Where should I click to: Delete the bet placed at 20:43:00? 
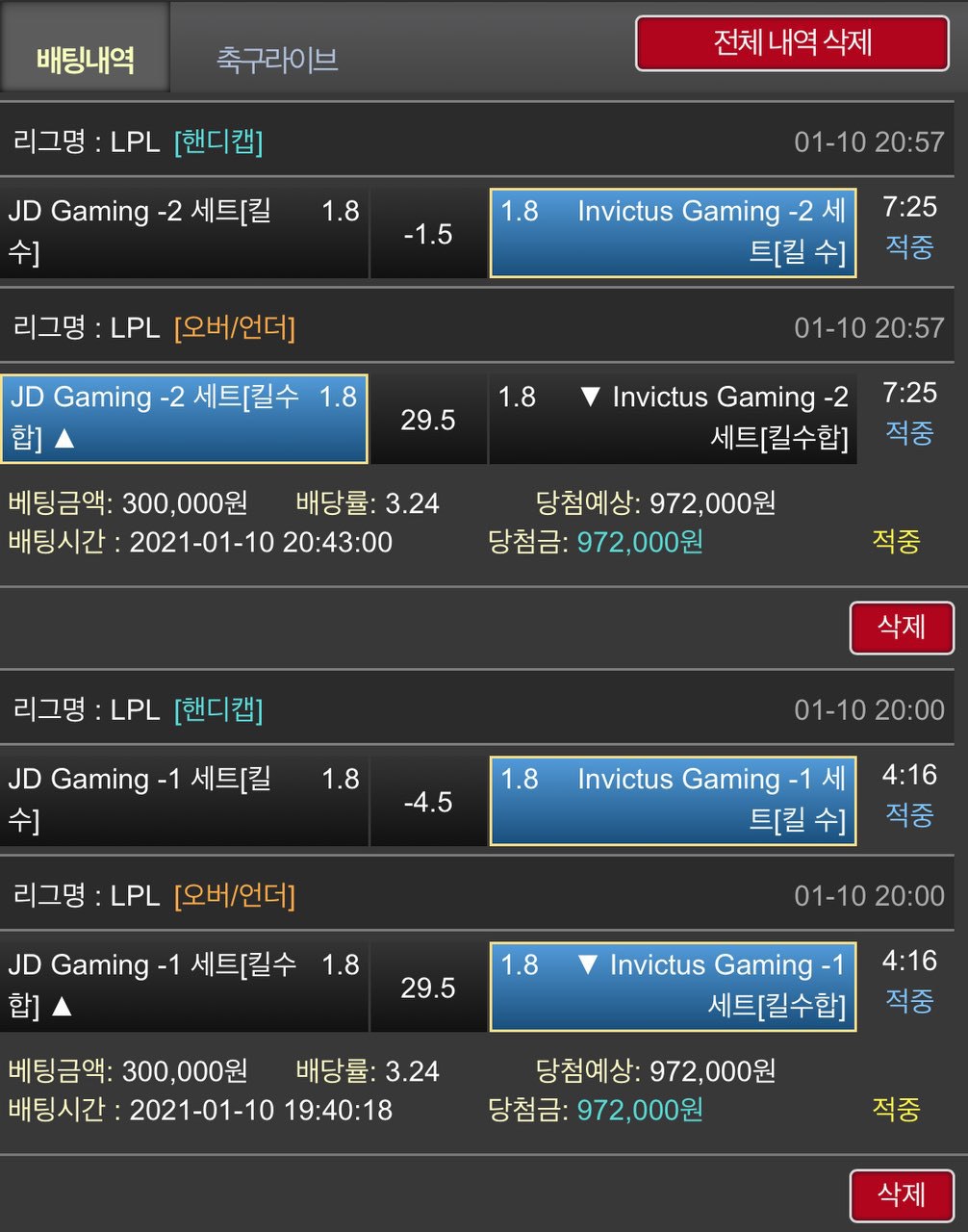click(901, 628)
